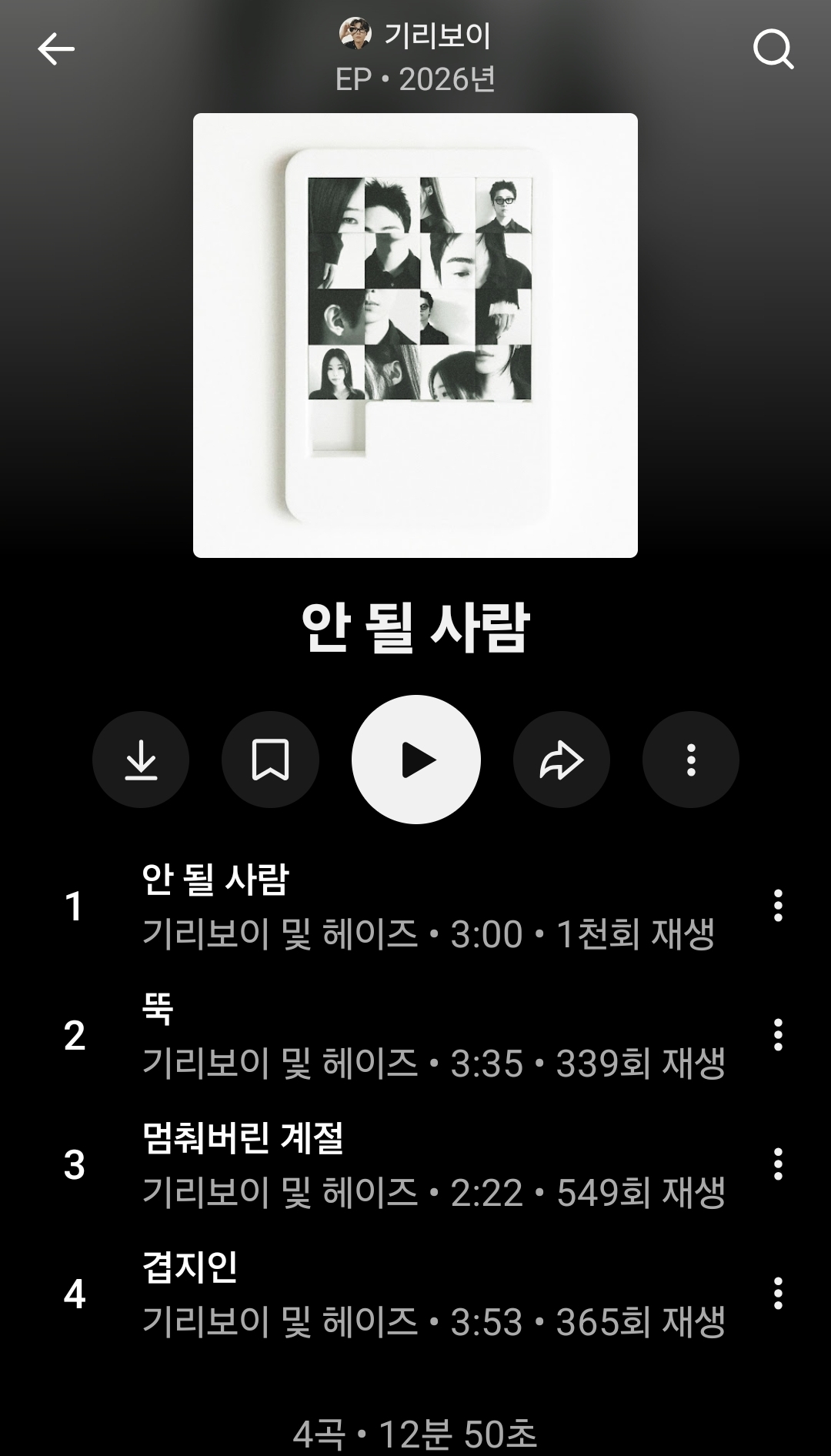This screenshot has width=831, height=1456.
Task: Tap the back arrow to leave the album
Action: (x=53, y=52)
